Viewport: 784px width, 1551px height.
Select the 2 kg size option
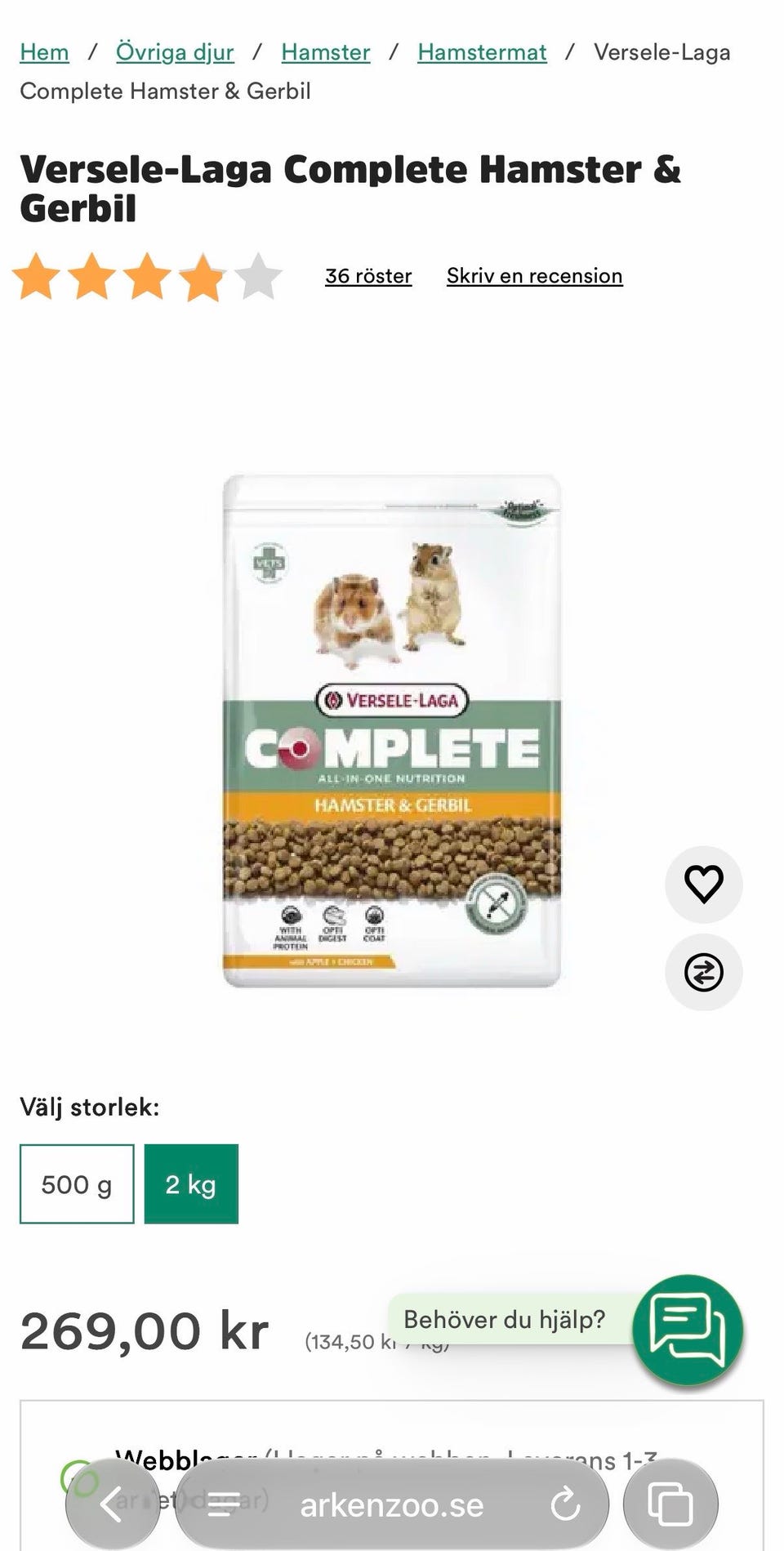pyautogui.click(x=191, y=1184)
